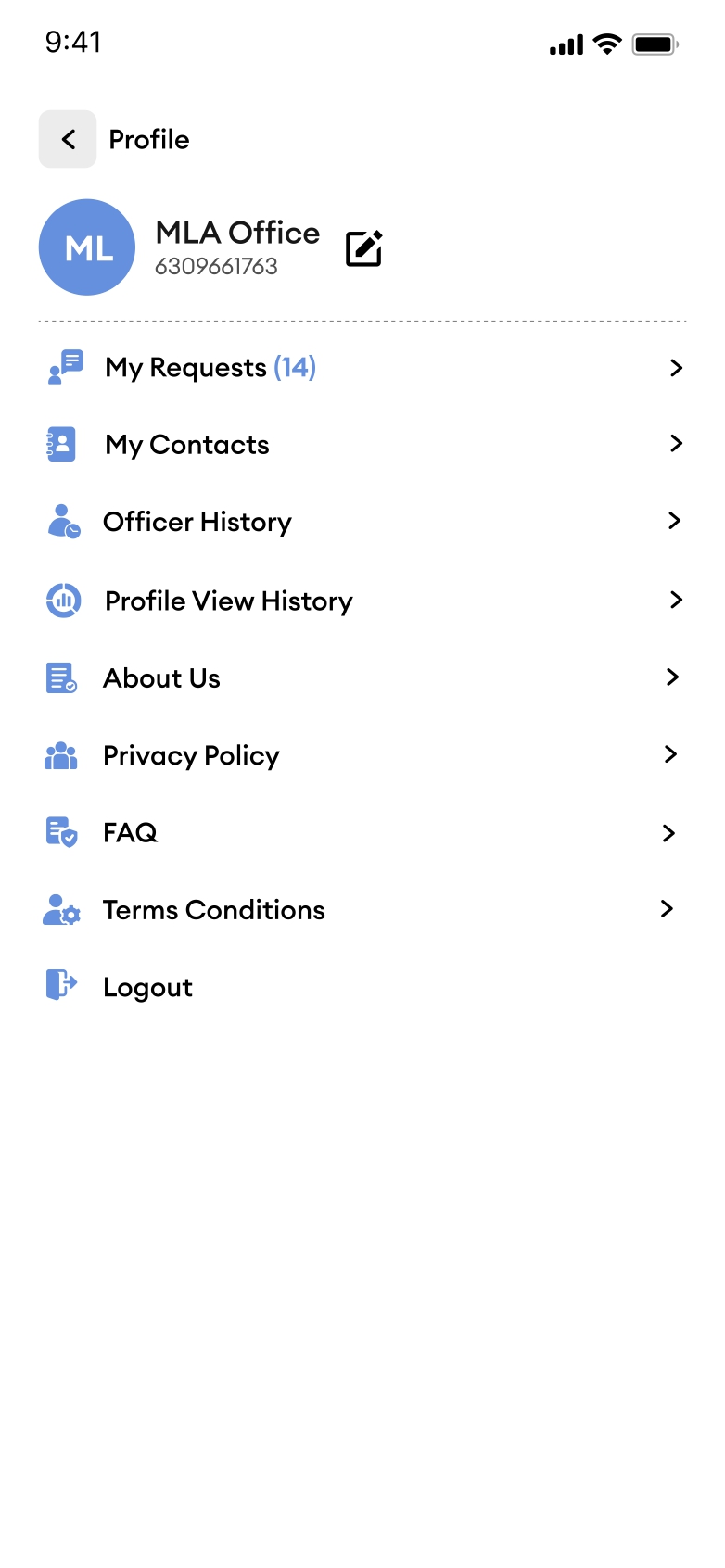
Task: Open the About Us page
Action: click(362, 678)
